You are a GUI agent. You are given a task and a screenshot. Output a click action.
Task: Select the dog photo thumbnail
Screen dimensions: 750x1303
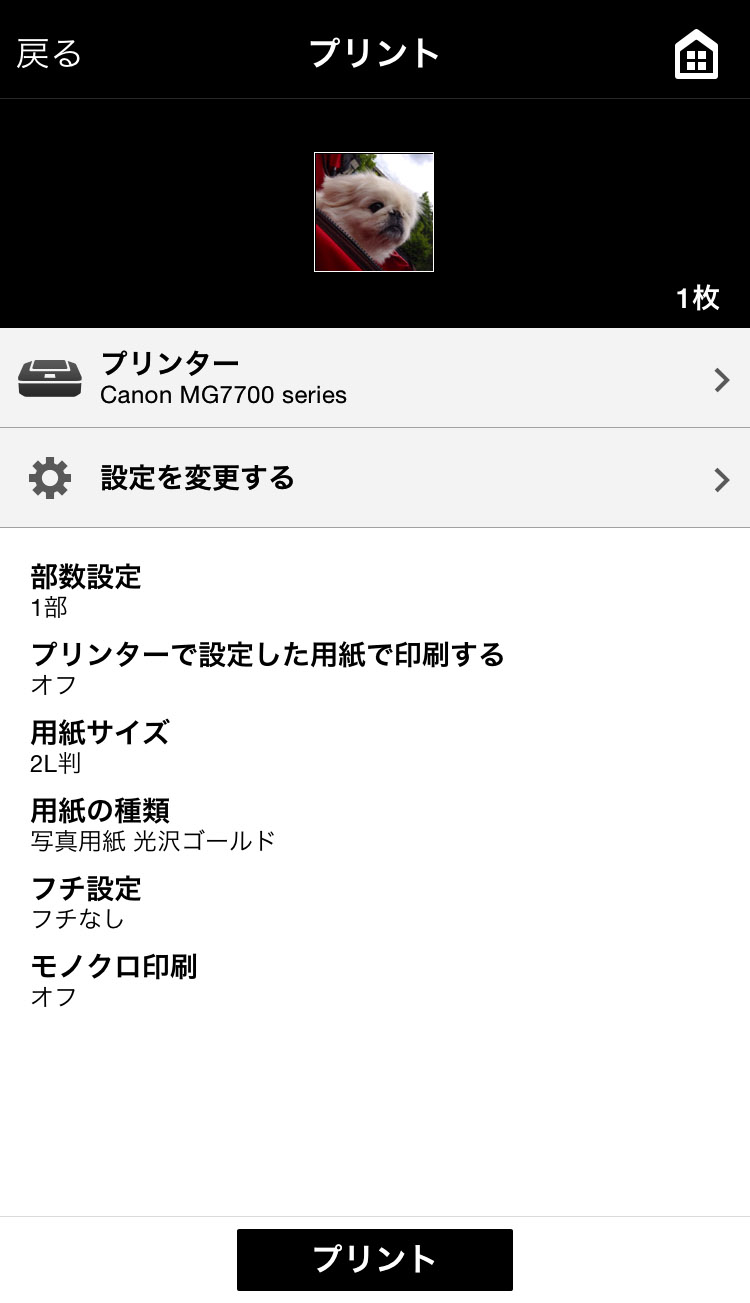click(x=374, y=212)
